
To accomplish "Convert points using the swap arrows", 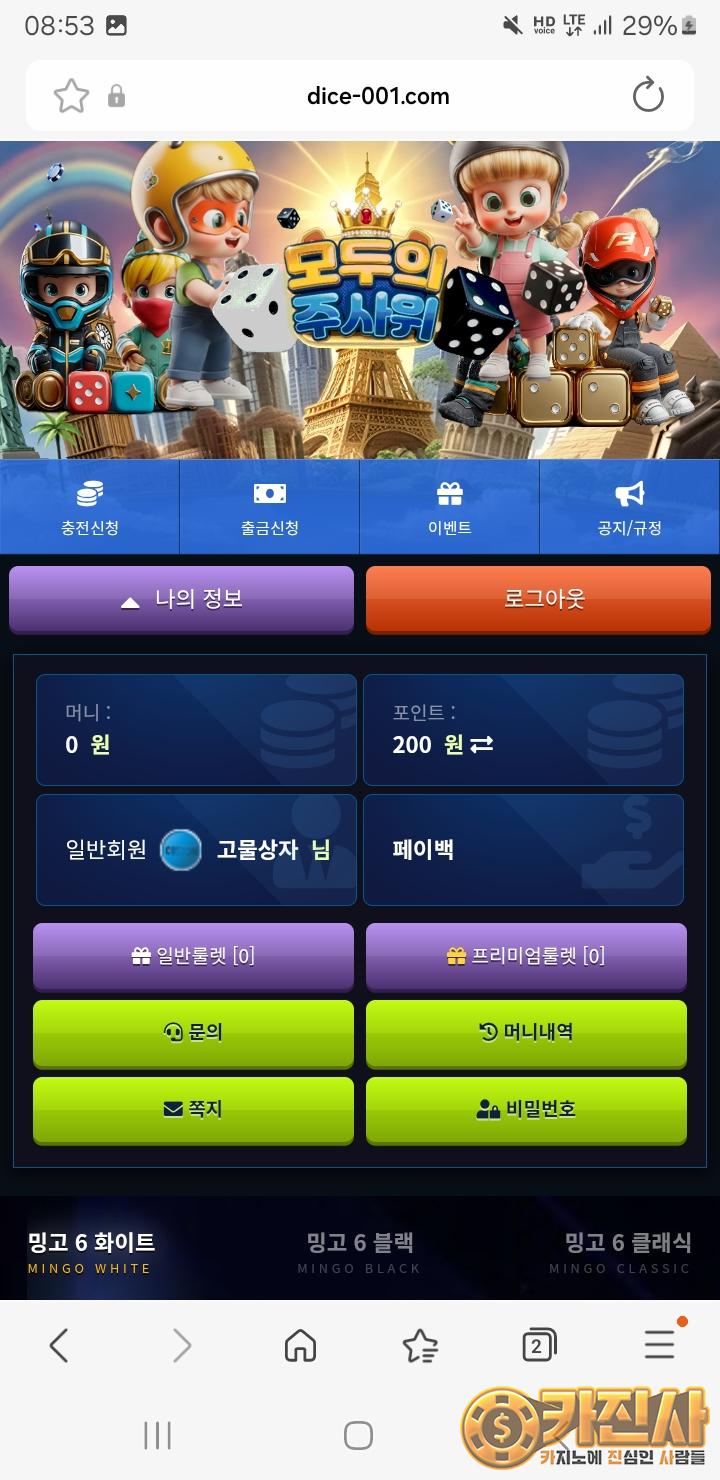I will click(482, 745).
